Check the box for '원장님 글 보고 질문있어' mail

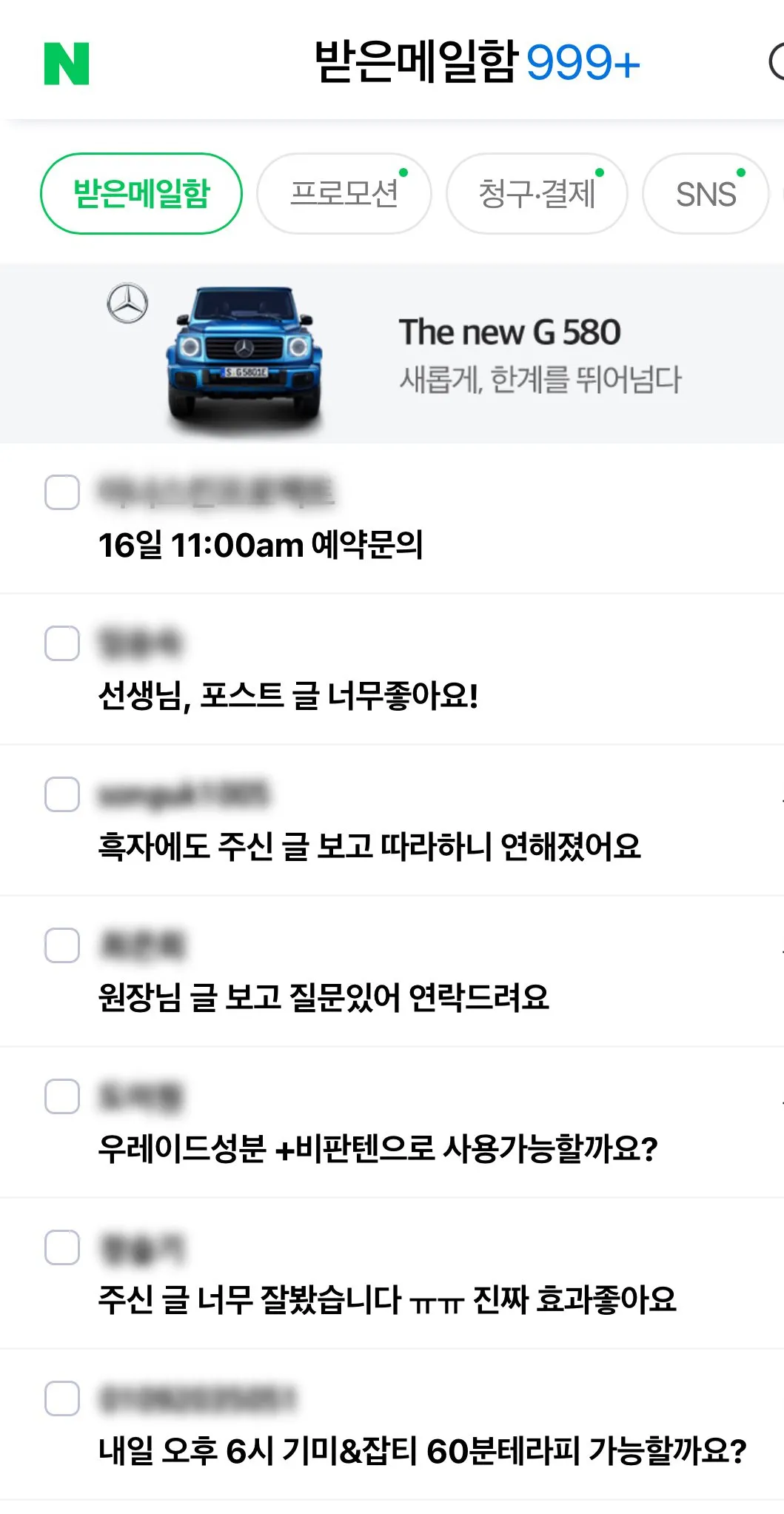62,945
